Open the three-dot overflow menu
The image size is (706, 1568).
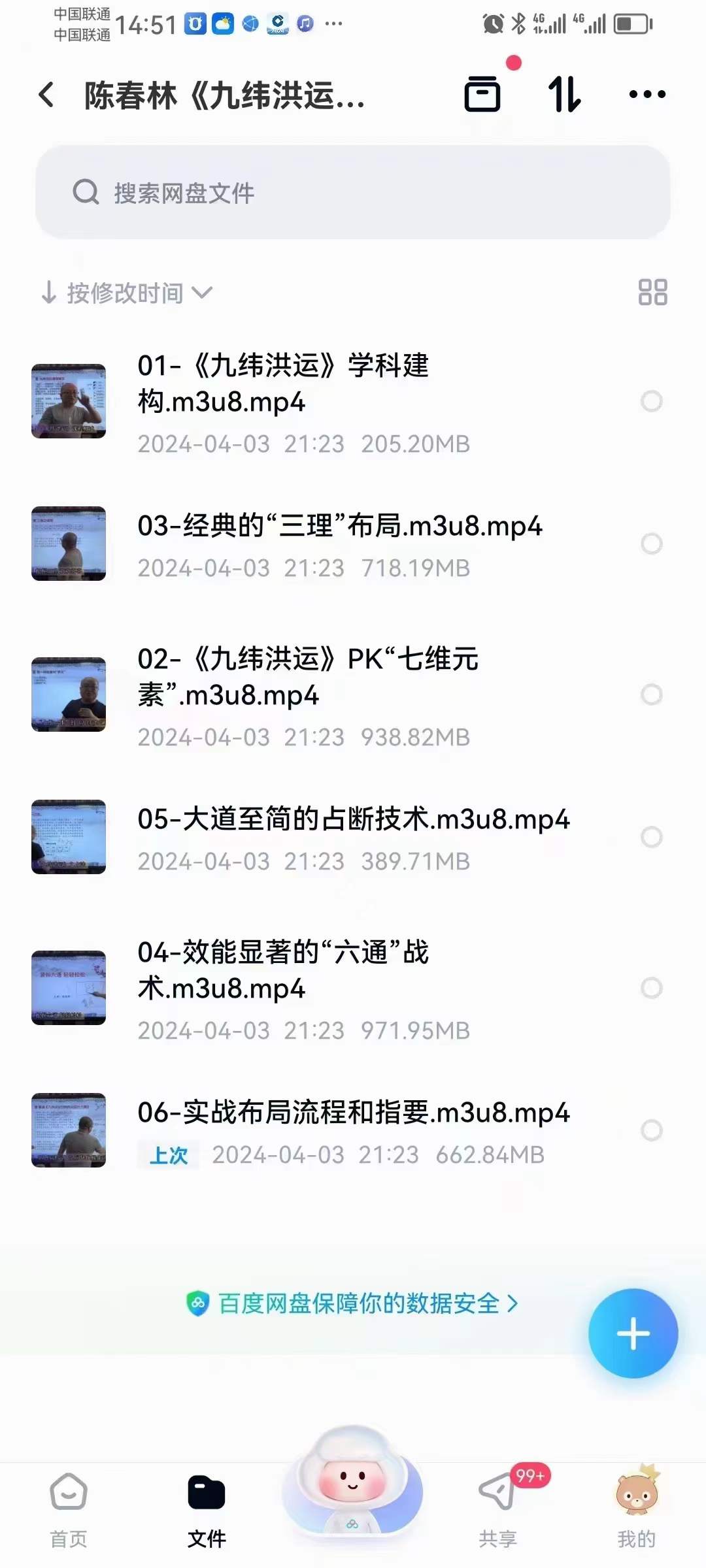pos(647,95)
